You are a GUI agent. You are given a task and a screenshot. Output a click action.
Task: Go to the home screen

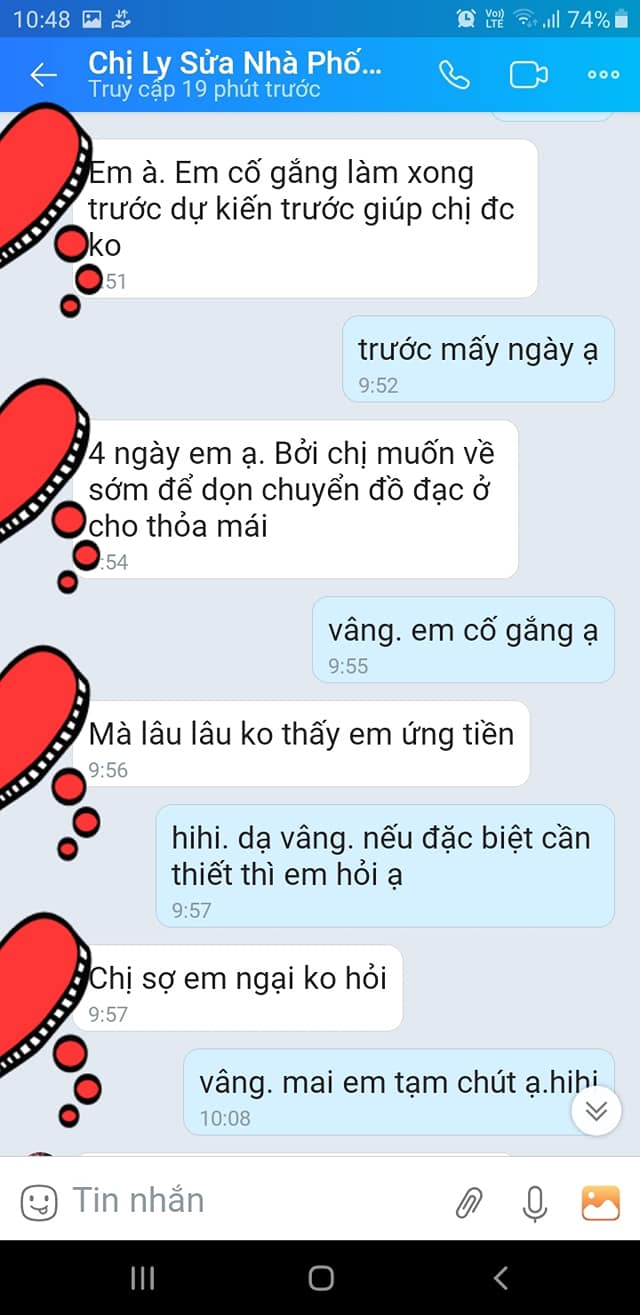pyautogui.click(x=320, y=1277)
